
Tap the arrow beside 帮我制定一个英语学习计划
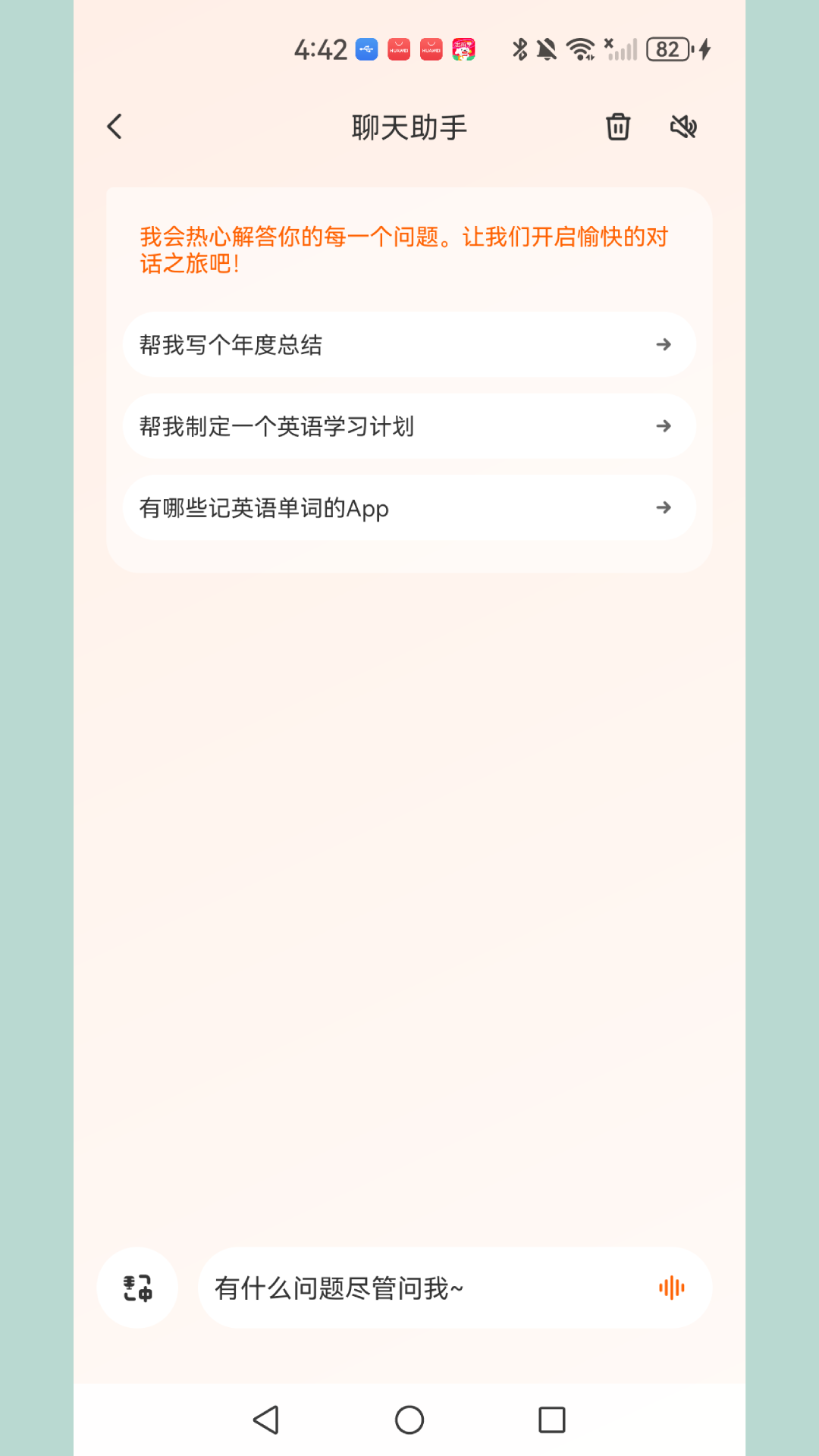click(664, 426)
